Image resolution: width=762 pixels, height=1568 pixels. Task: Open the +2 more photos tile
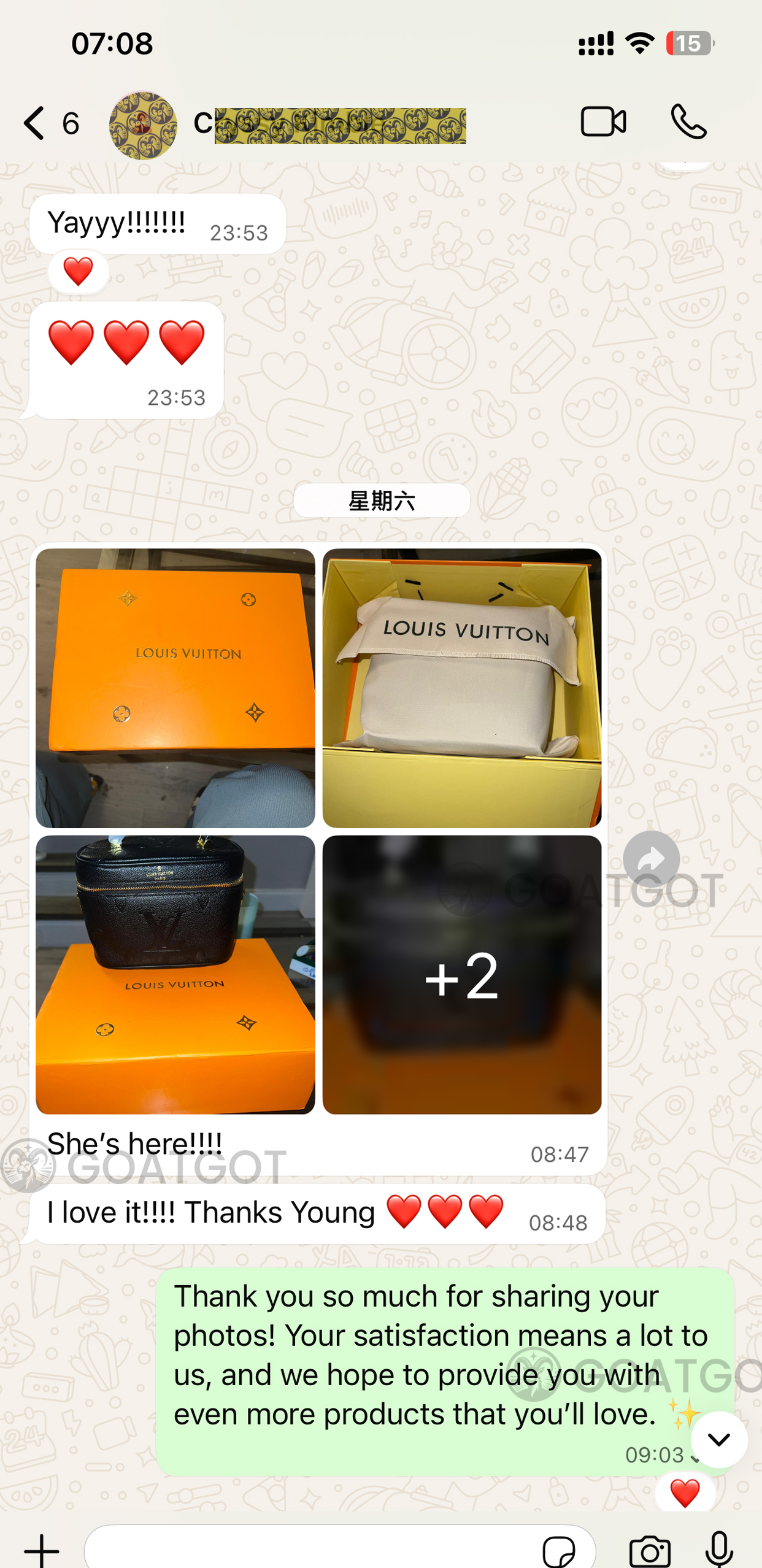point(462,974)
